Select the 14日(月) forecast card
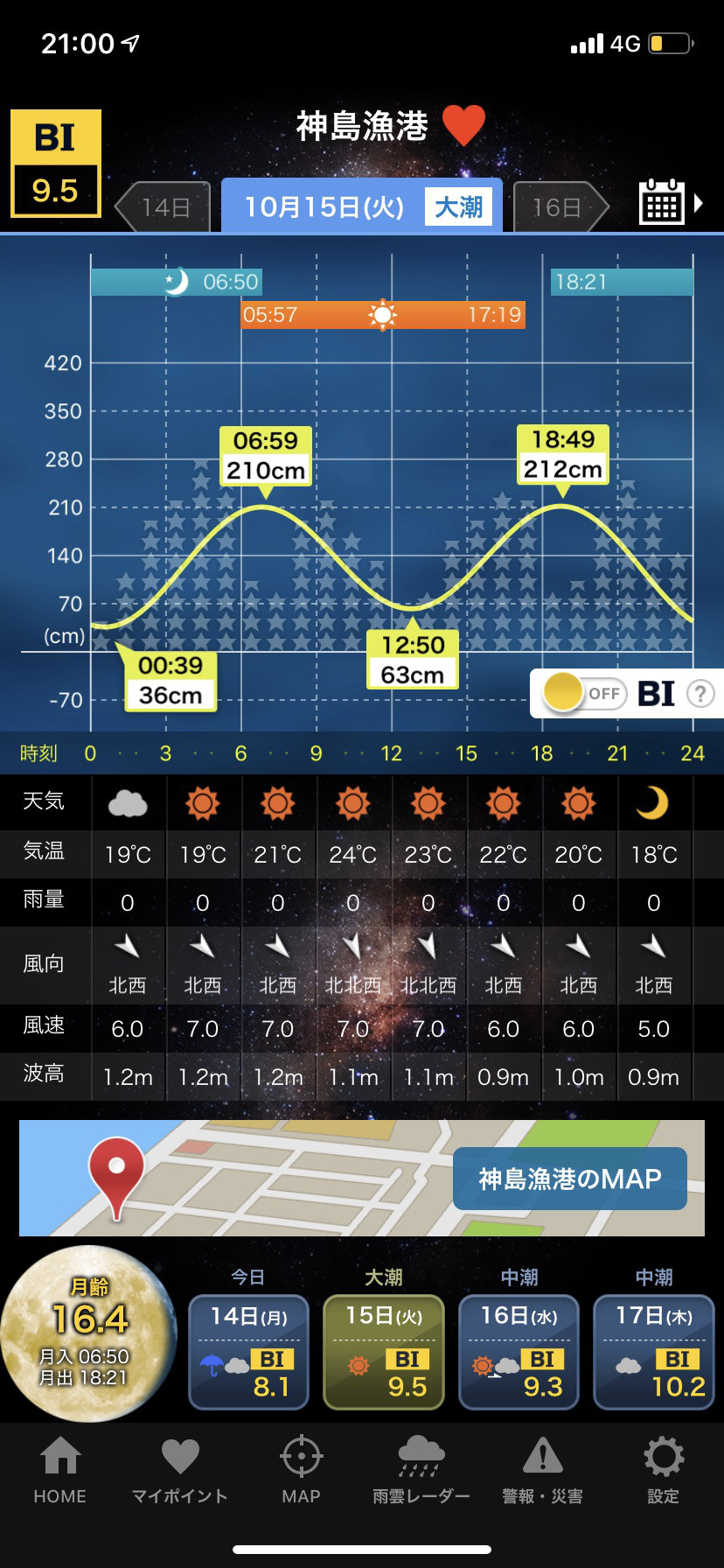The width and height of the screenshot is (724, 1568). (249, 1352)
